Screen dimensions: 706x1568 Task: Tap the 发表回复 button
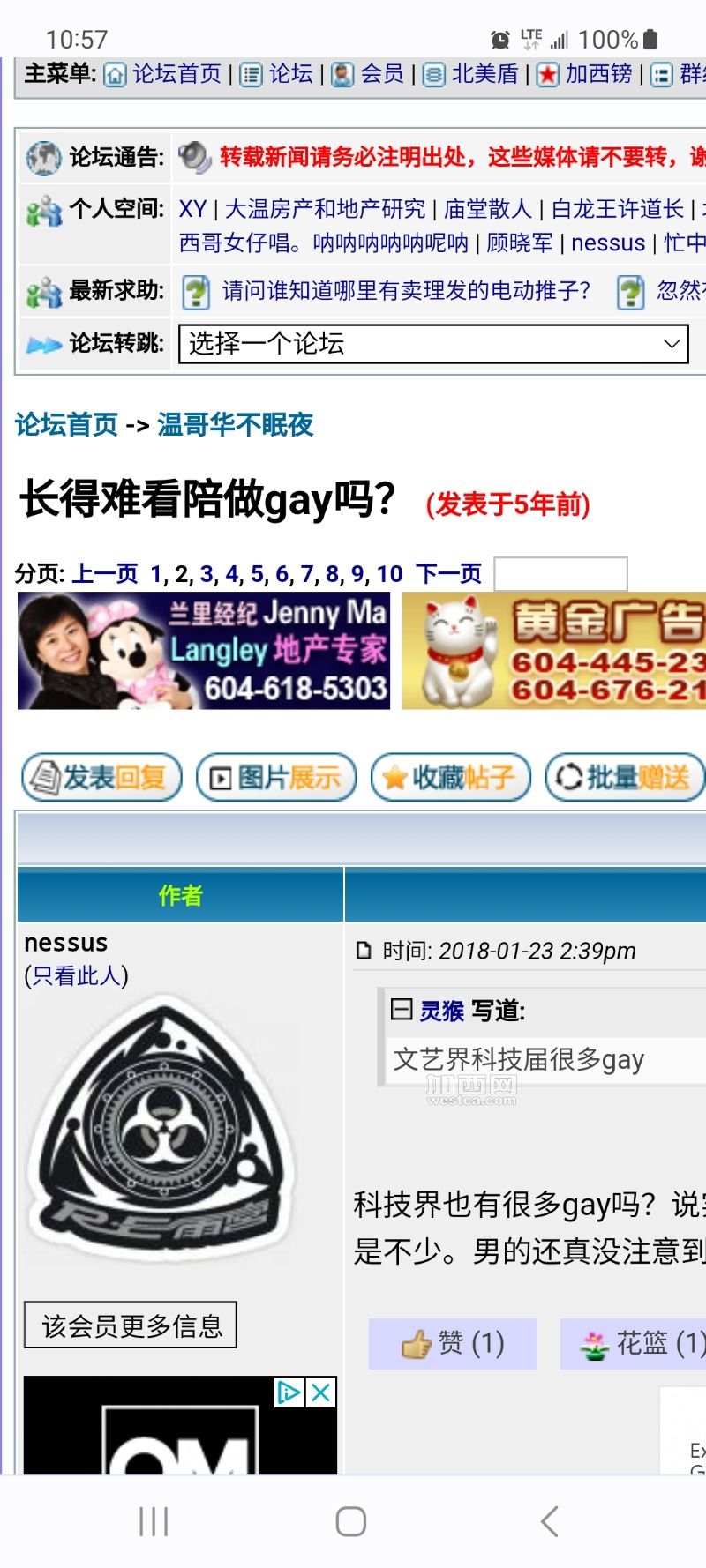tap(101, 777)
